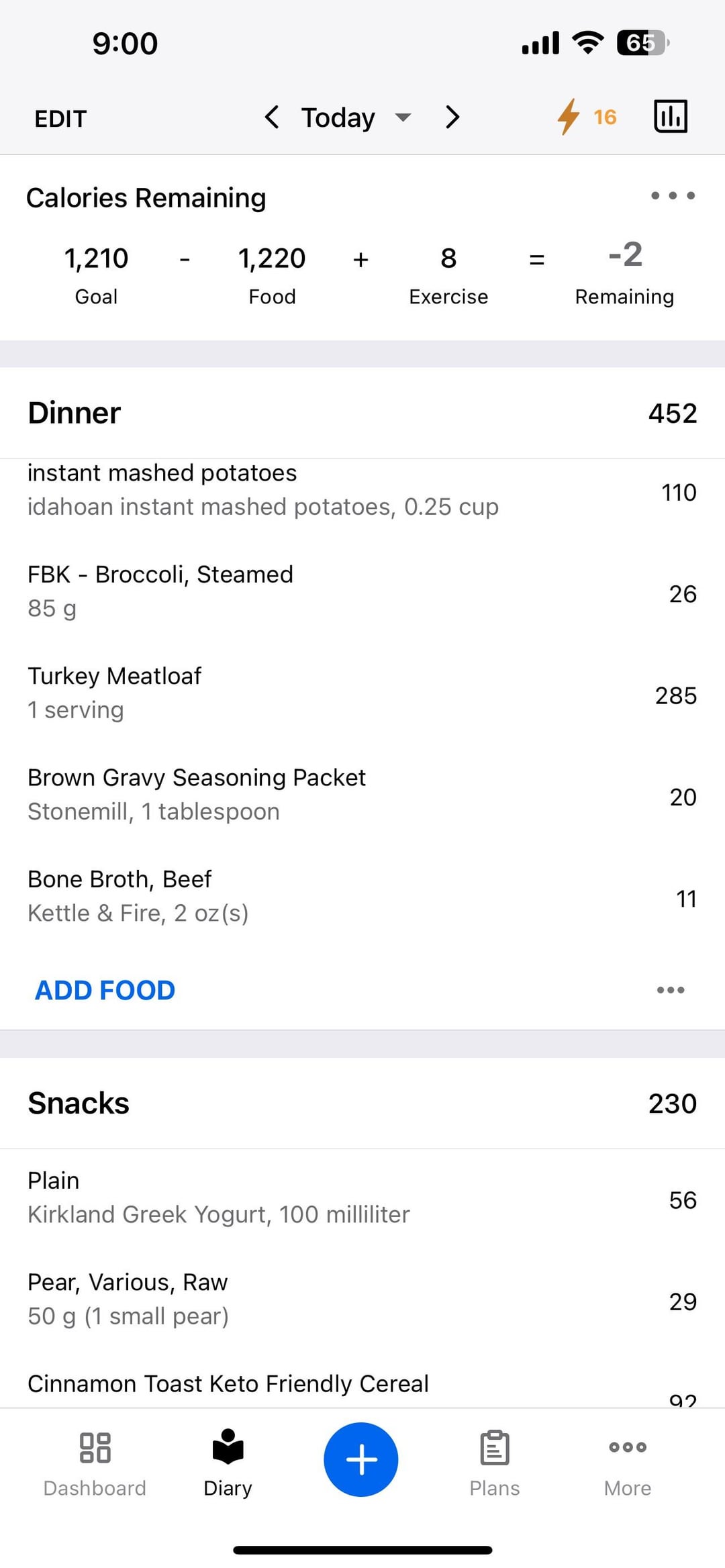Tap EDIT to modify diary entries

tap(60, 119)
